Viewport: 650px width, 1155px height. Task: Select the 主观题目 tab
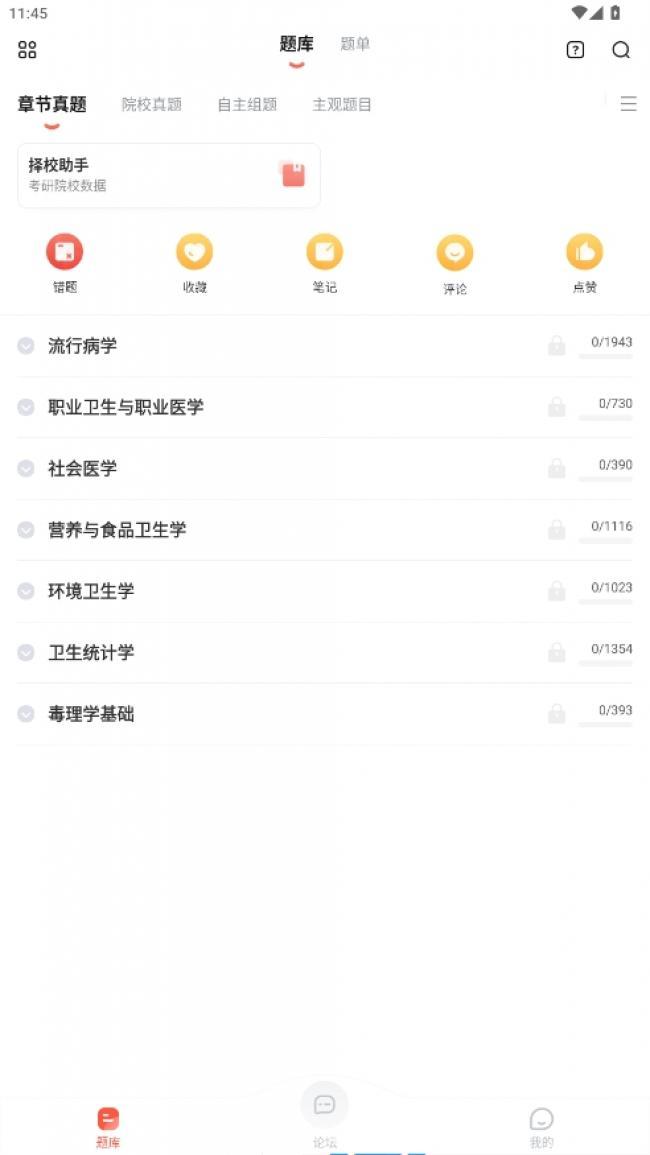click(x=342, y=105)
